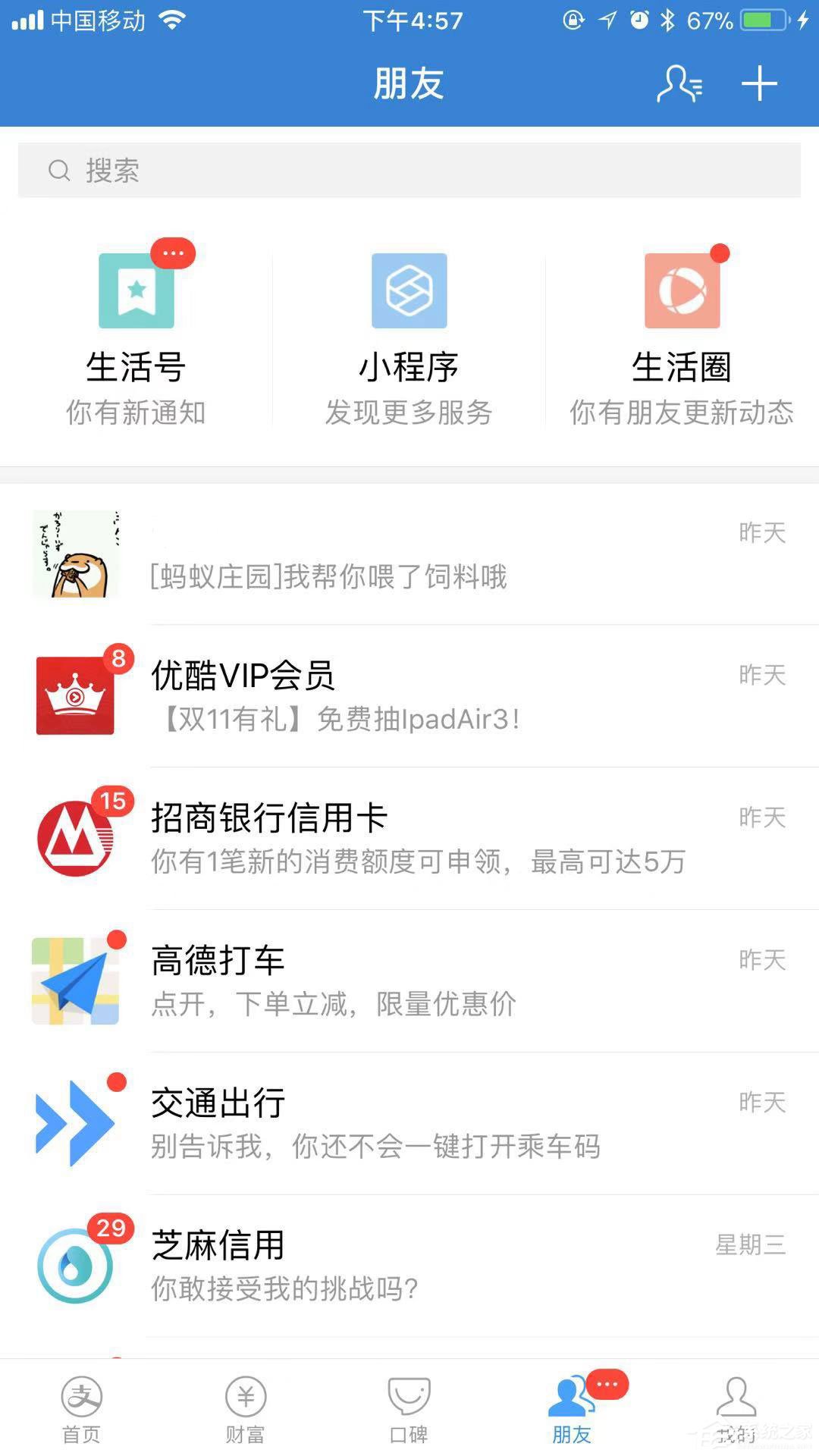Switch to the 首页 tab

[x=81, y=1410]
